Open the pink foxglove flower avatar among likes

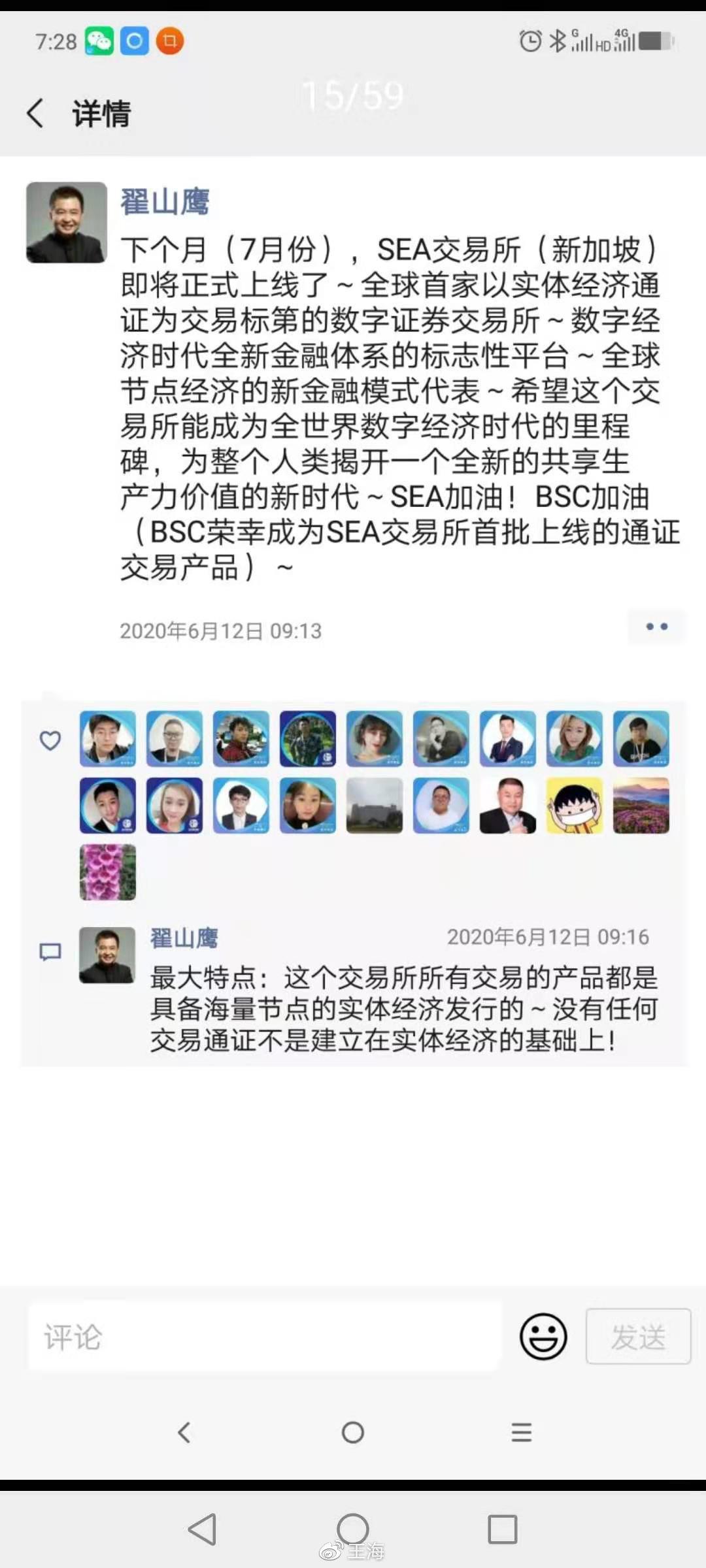(x=108, y=872)
